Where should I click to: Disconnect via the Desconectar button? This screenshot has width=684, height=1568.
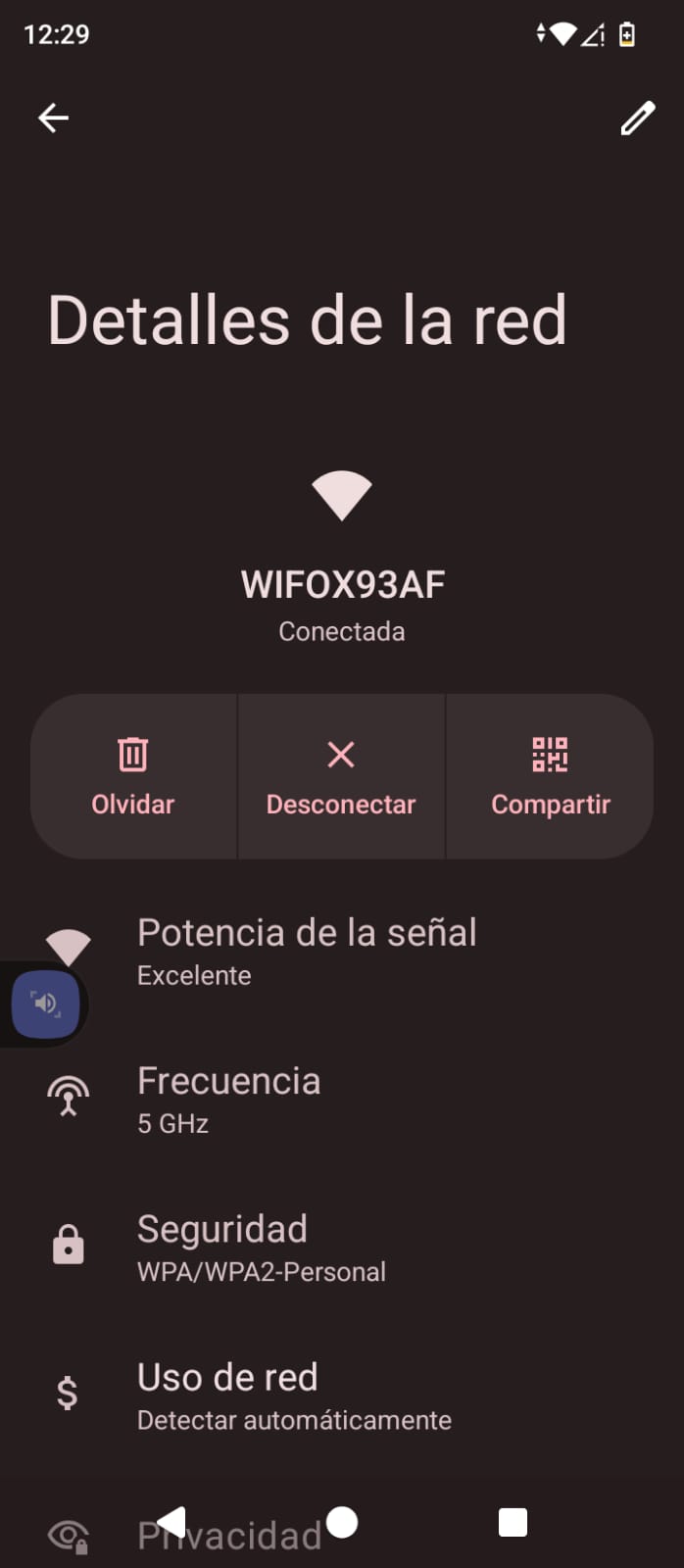(x=341, y=776)
